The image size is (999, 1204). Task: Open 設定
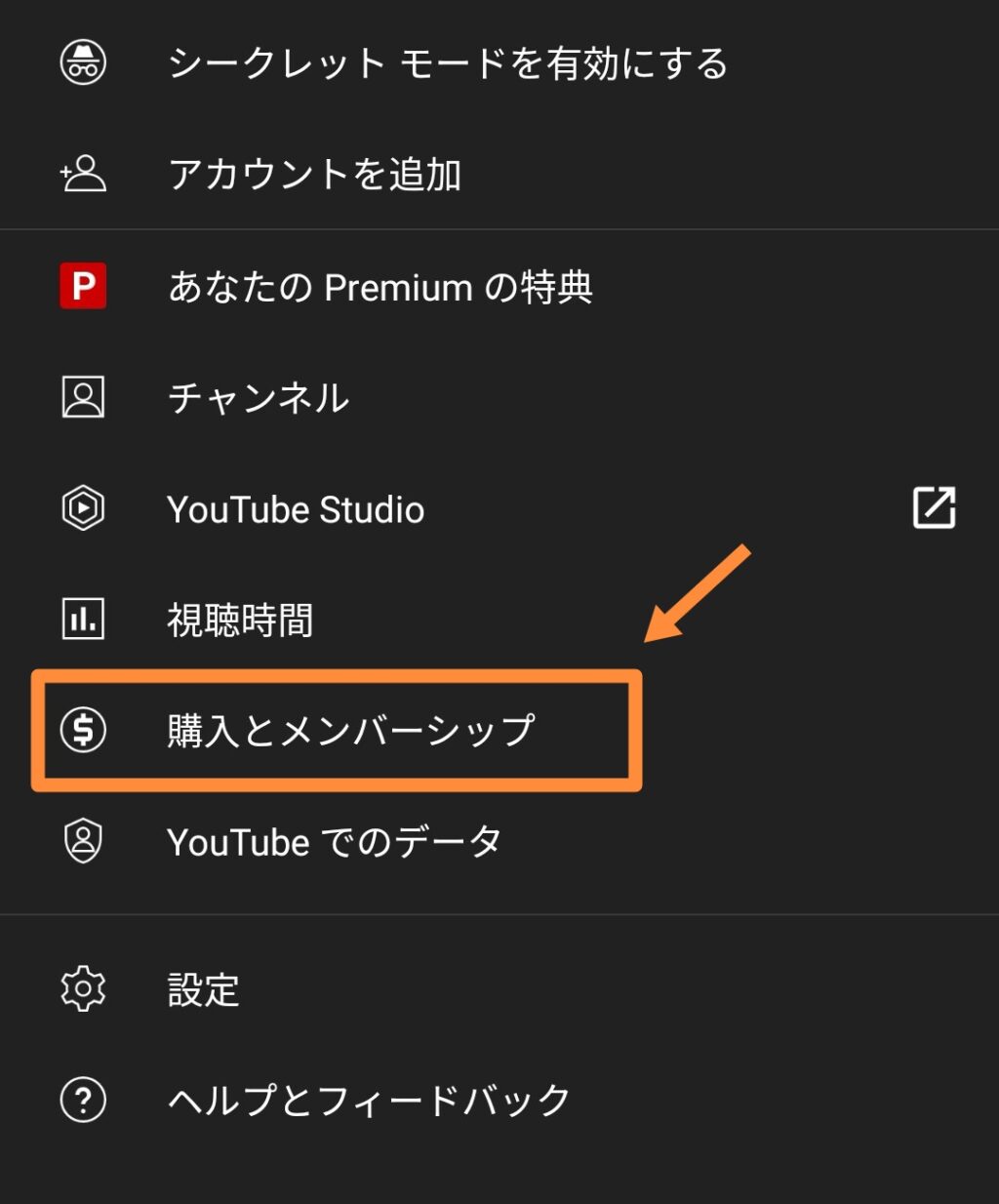[x=203, y=989]
